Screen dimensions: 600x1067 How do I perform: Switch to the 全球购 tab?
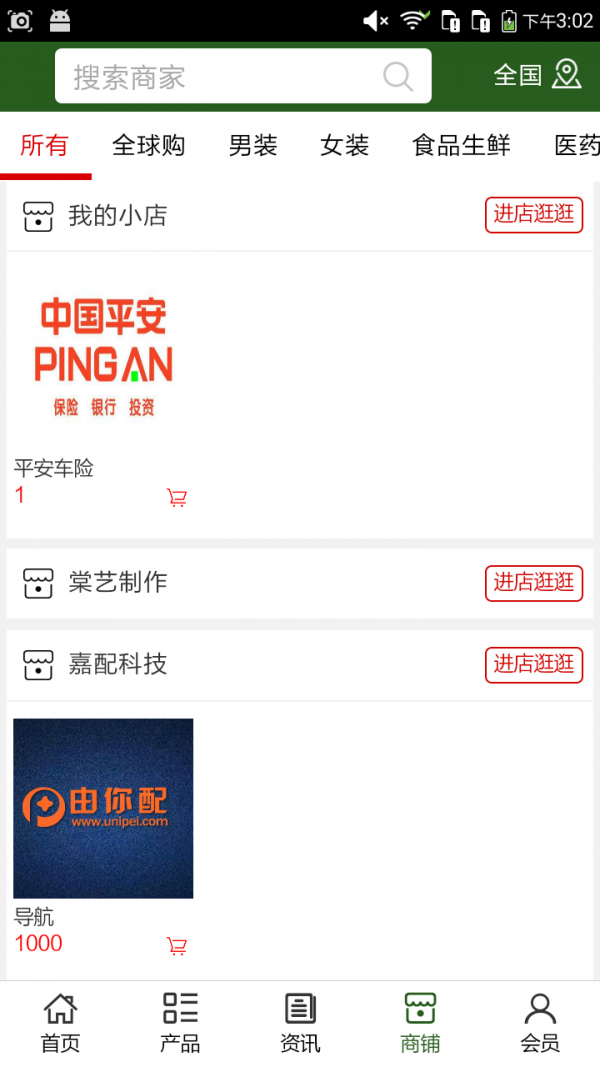[148, 146]
